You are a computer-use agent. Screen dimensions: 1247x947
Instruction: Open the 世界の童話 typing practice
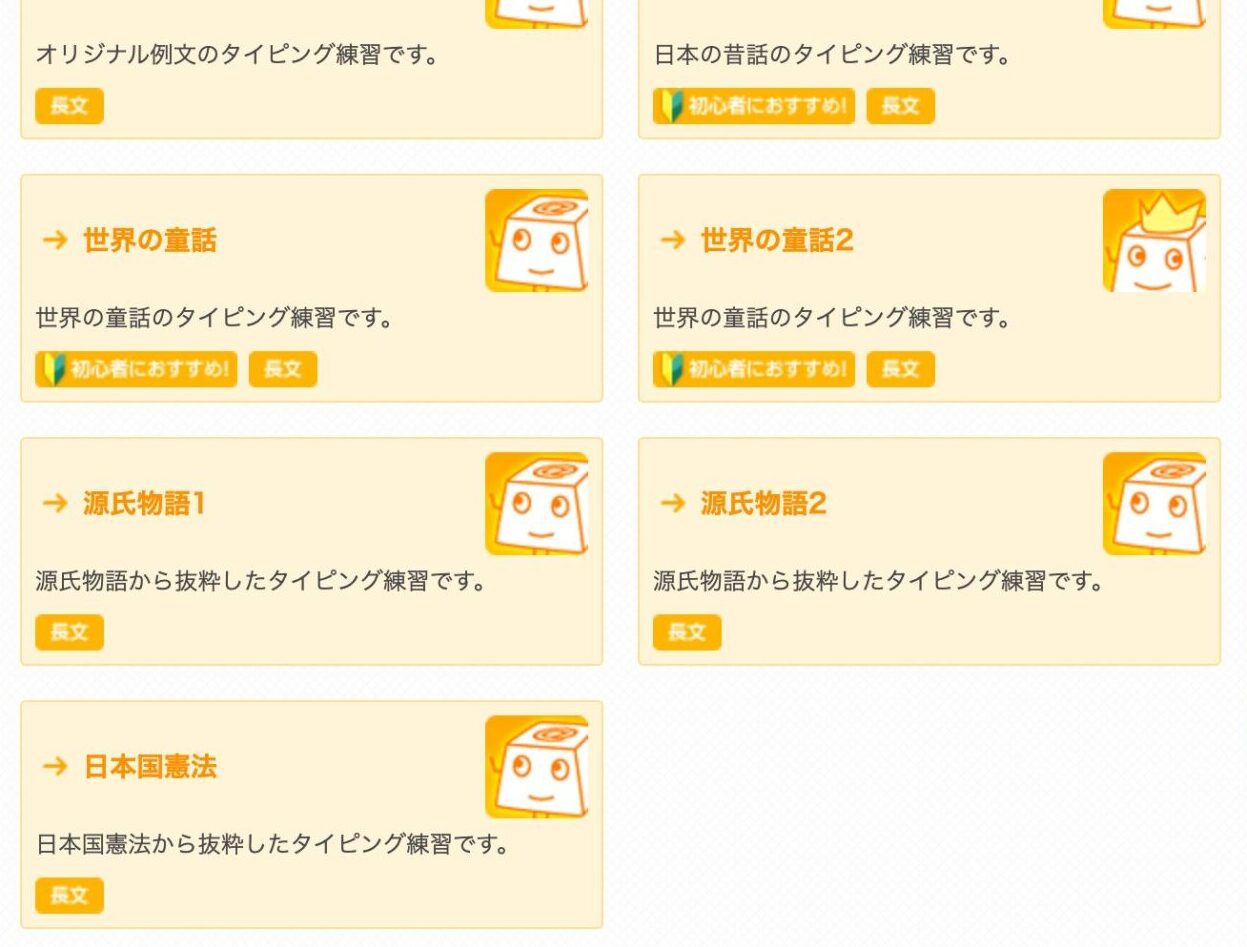coord(150,241)
